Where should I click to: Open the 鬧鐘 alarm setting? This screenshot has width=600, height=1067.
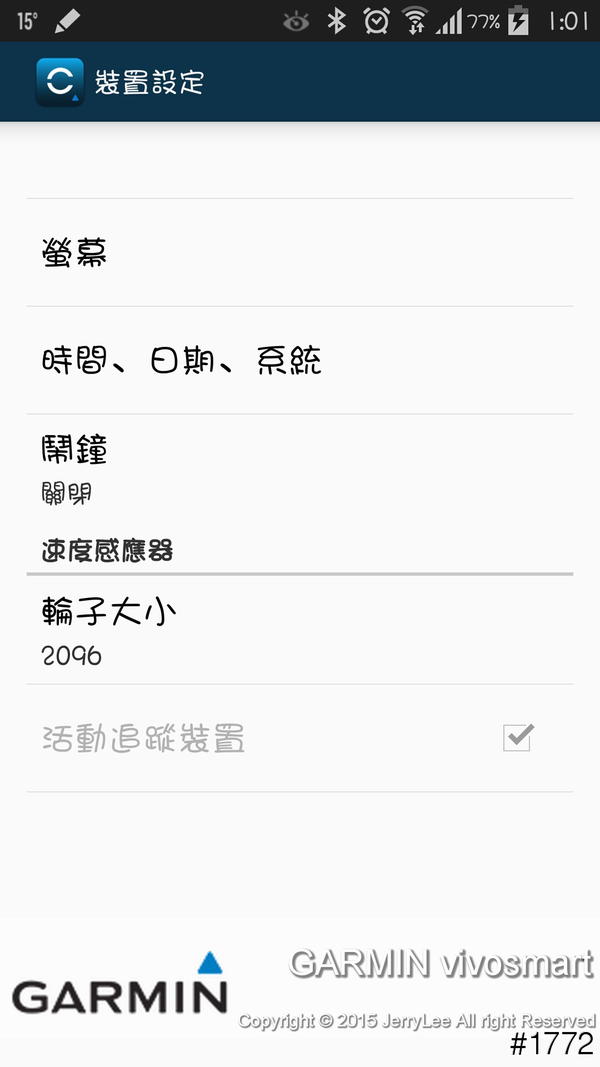300,468
